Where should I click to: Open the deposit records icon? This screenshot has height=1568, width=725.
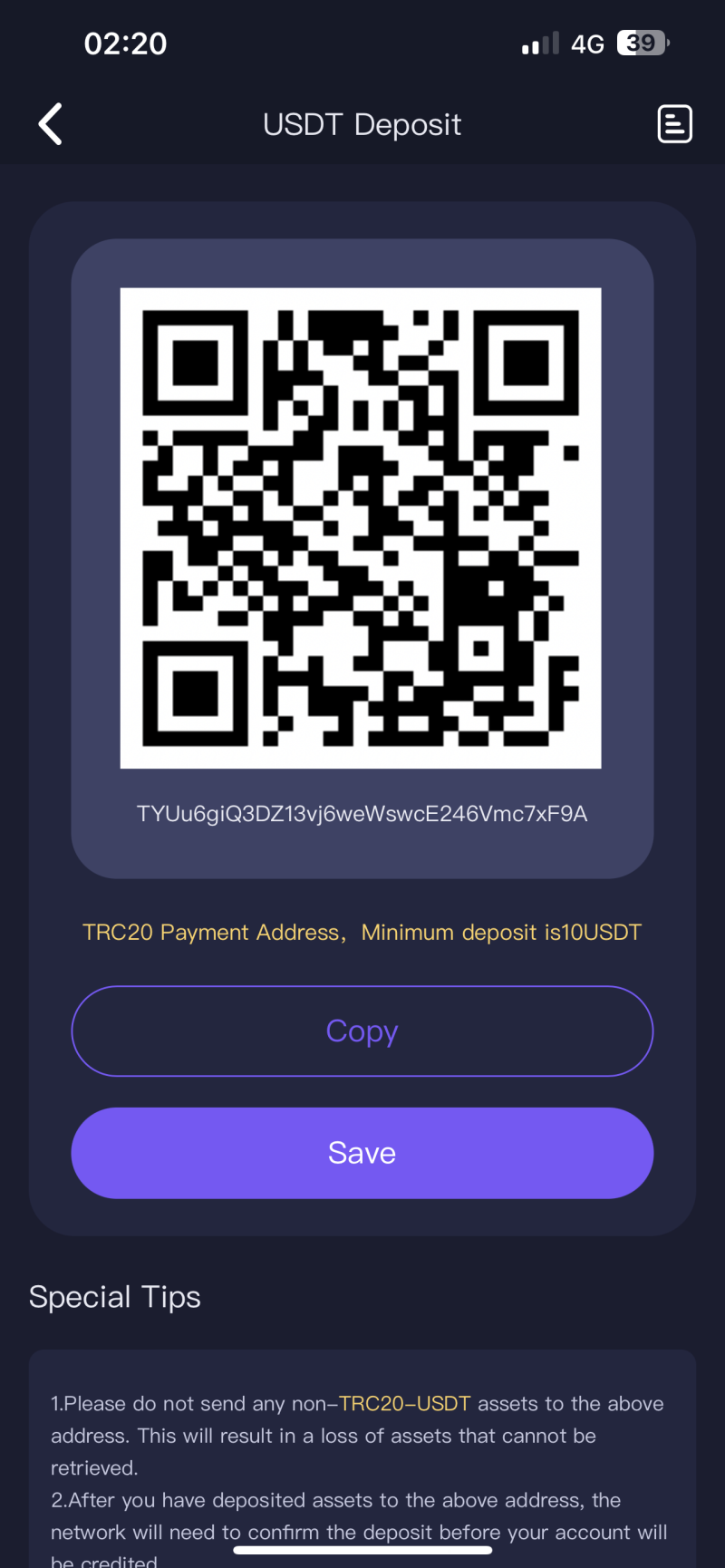tap(674, 124)
